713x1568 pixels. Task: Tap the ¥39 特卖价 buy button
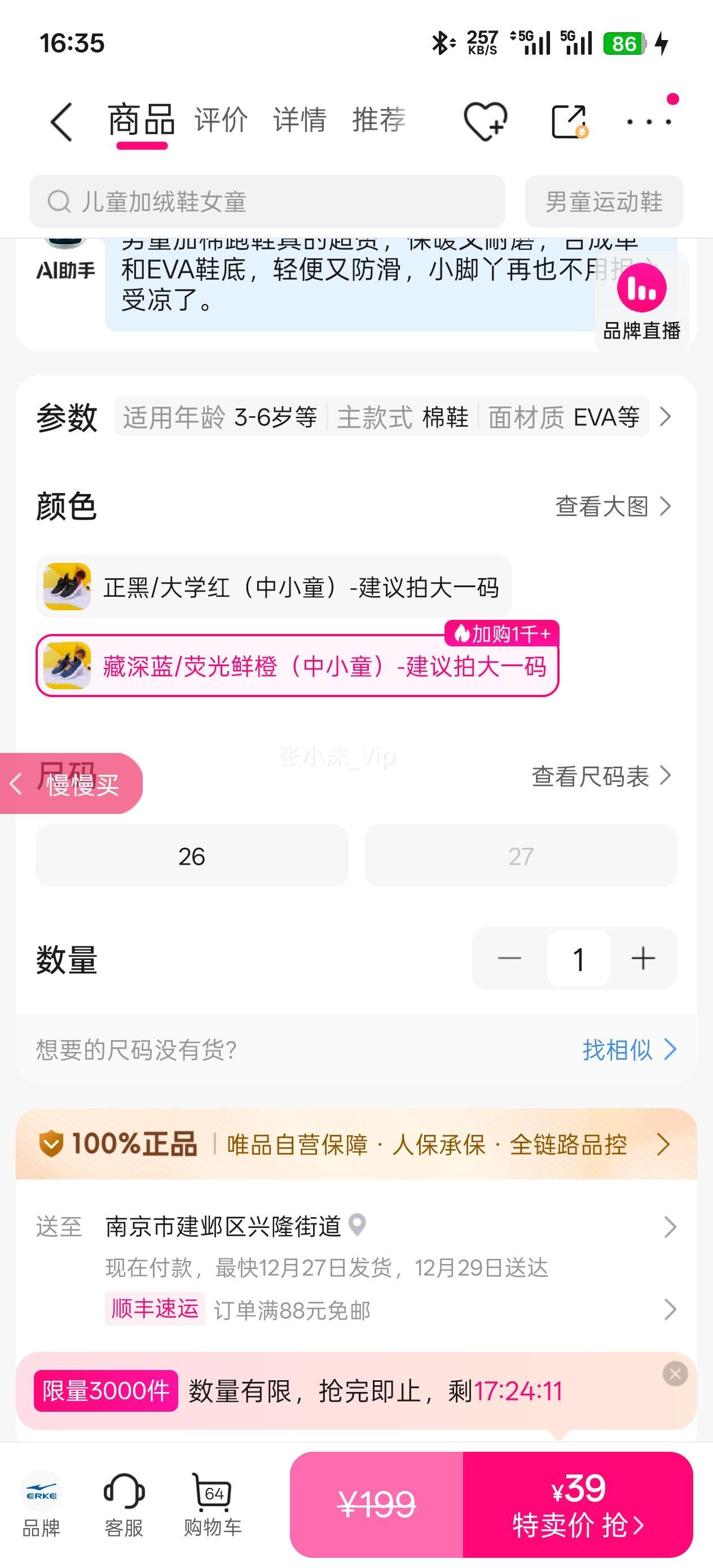576,1504
